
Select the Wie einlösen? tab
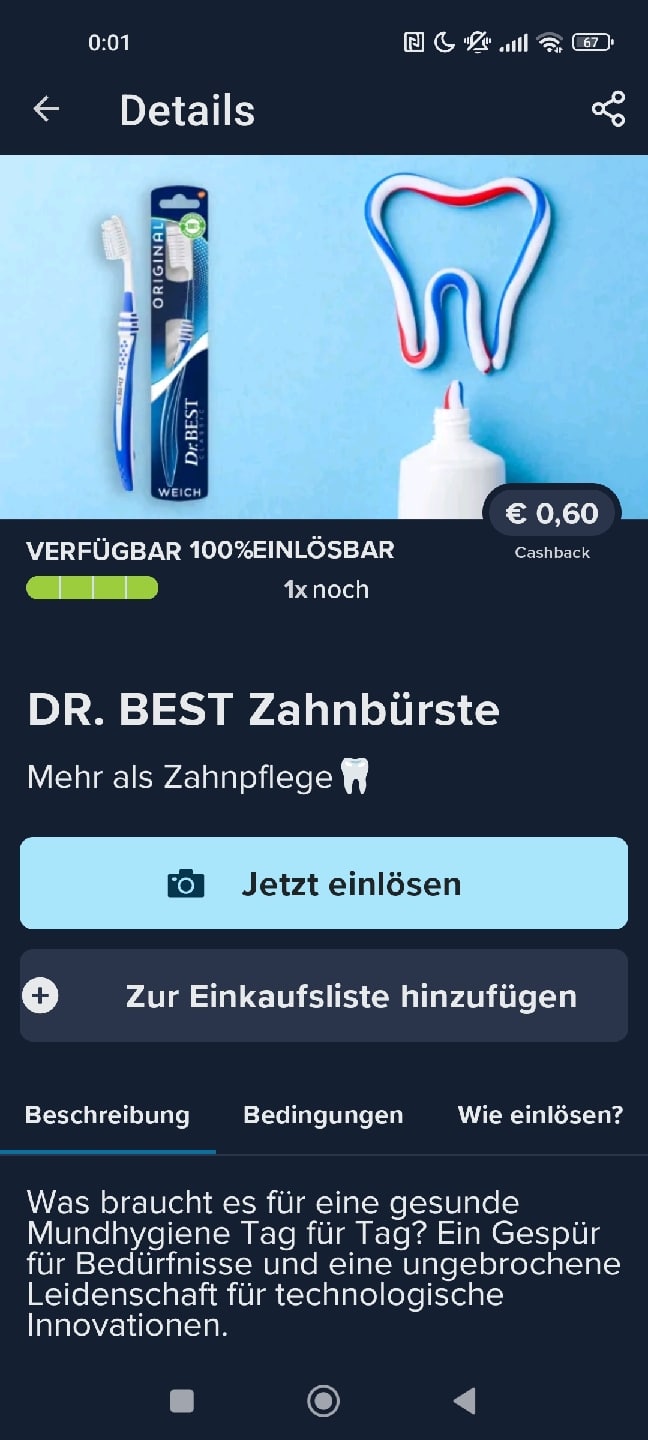pyautogui.click(x=540, y=1115)
